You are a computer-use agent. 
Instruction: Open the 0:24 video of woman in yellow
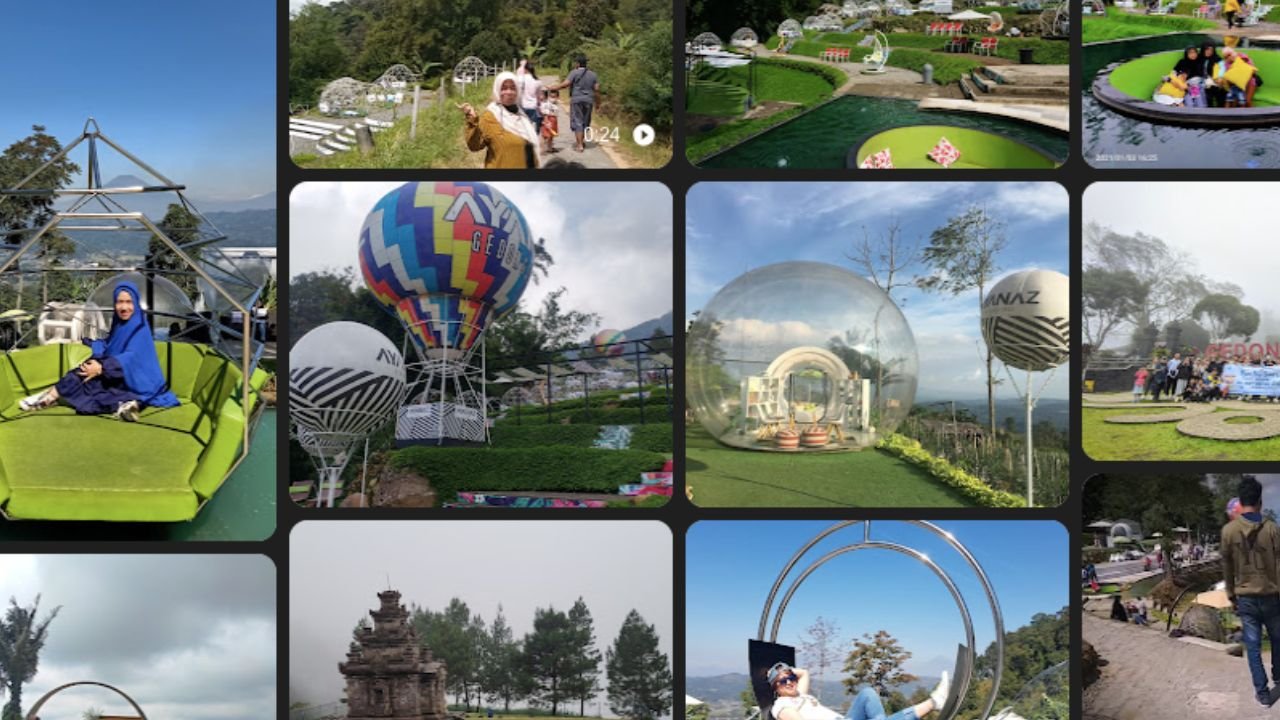480,84
